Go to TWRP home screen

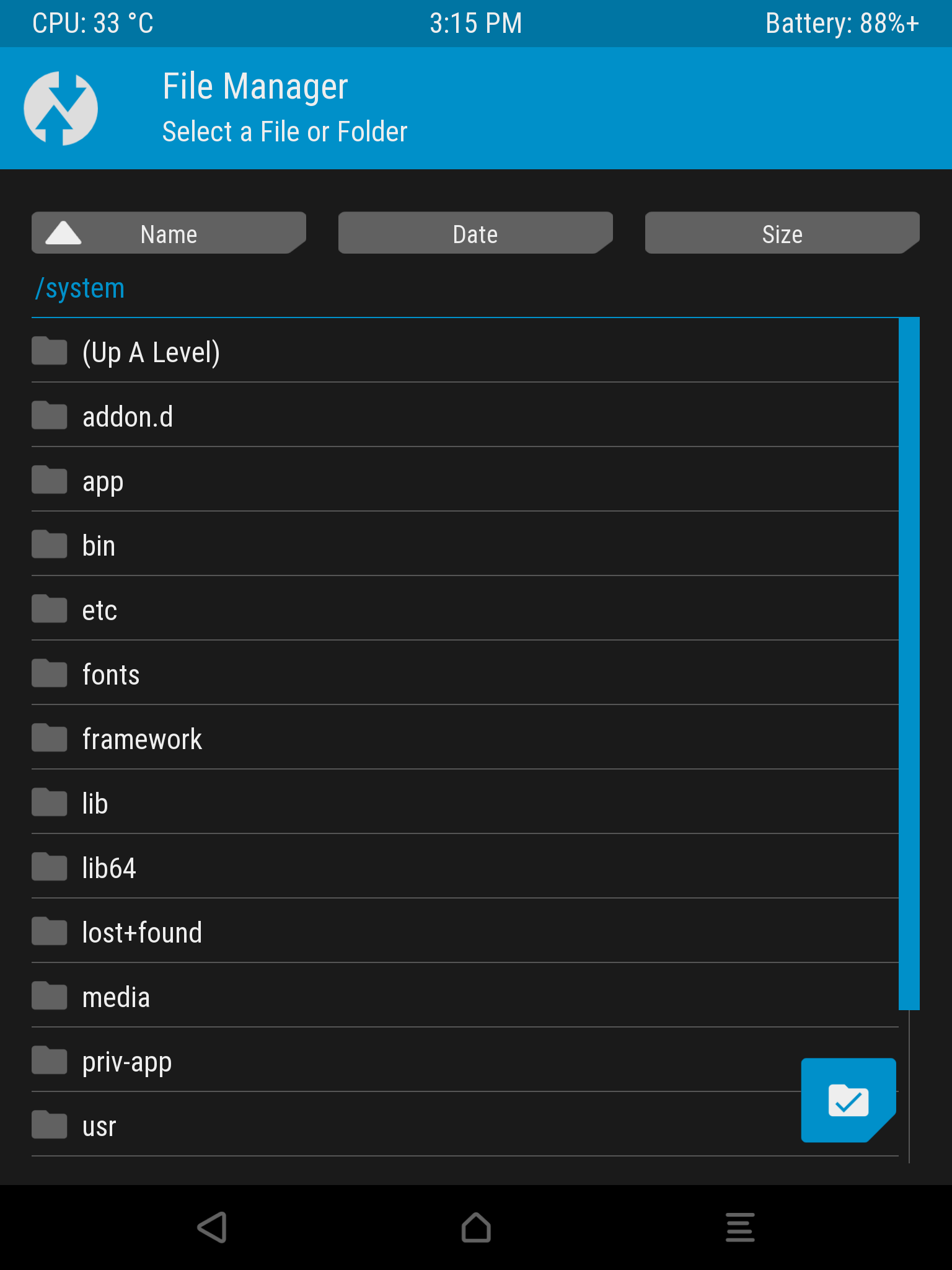(476, 1227)
